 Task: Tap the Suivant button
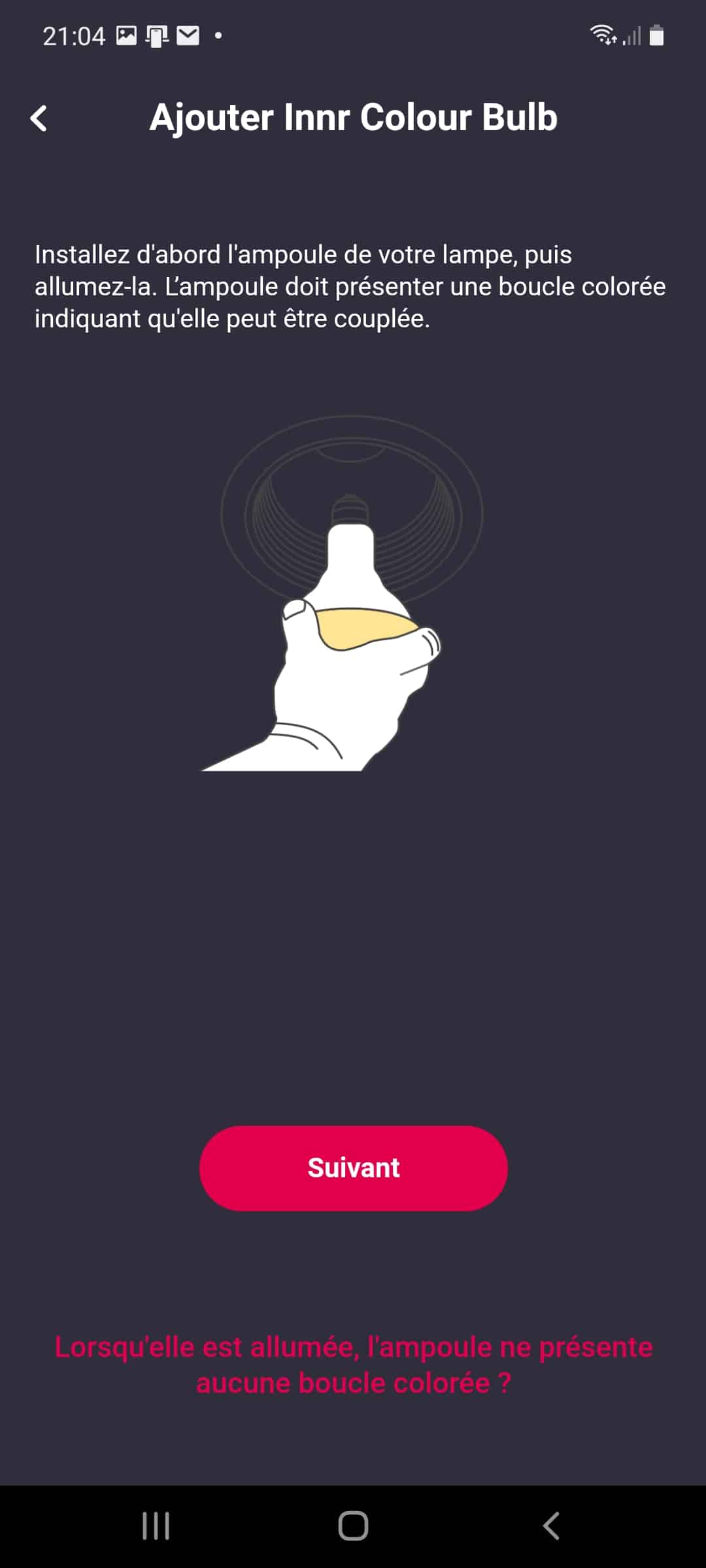point(353,1168)
